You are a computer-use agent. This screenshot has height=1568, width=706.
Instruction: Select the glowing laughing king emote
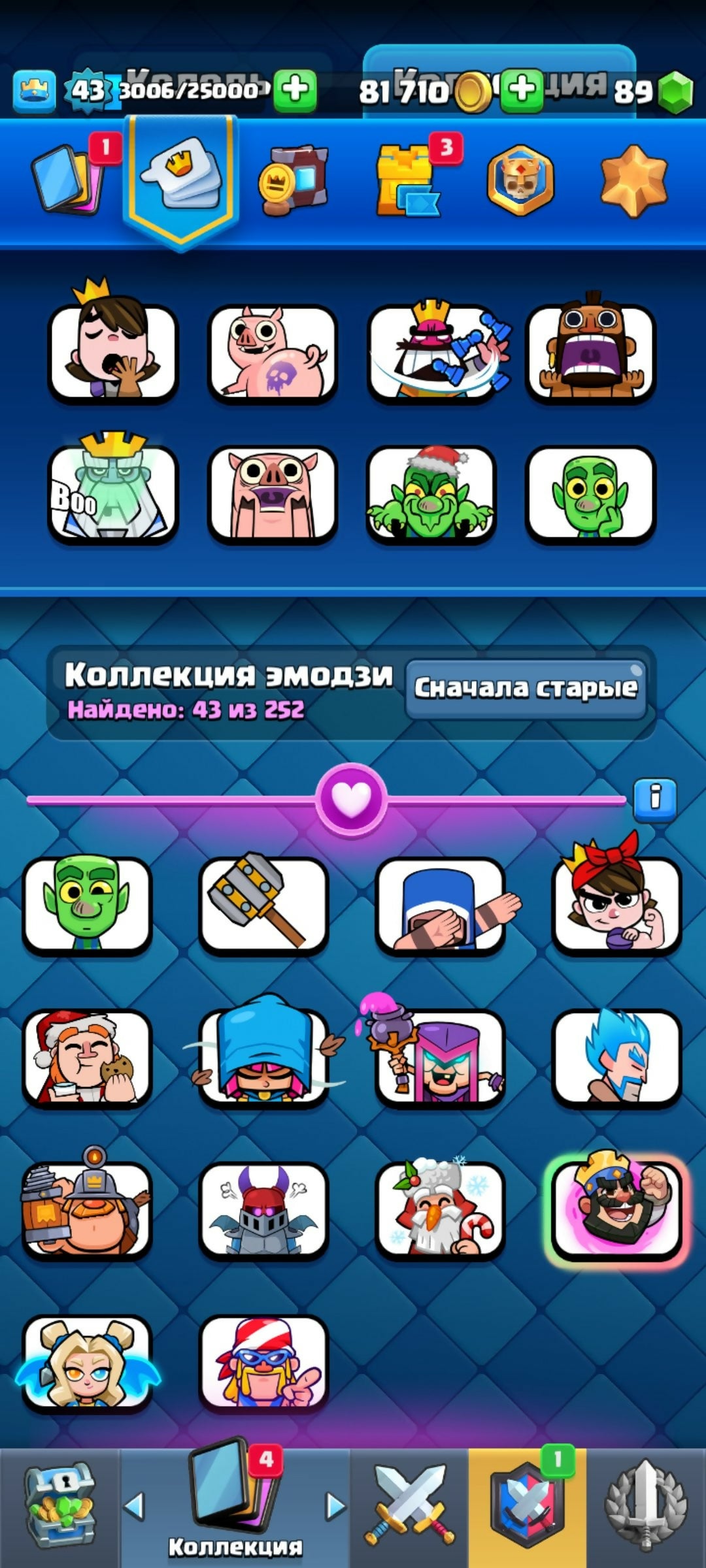pos(616,1210)
